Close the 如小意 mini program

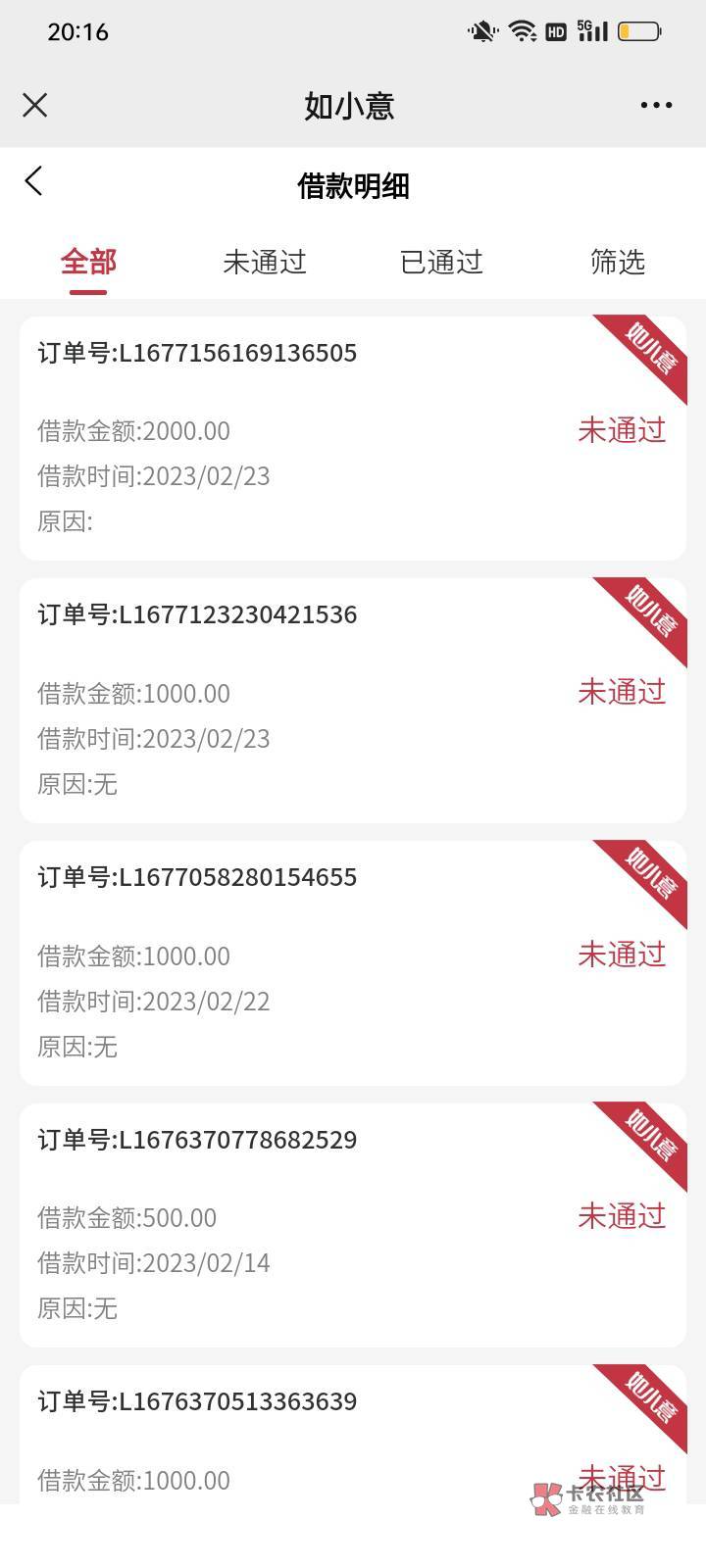click(x=35, y=105)
